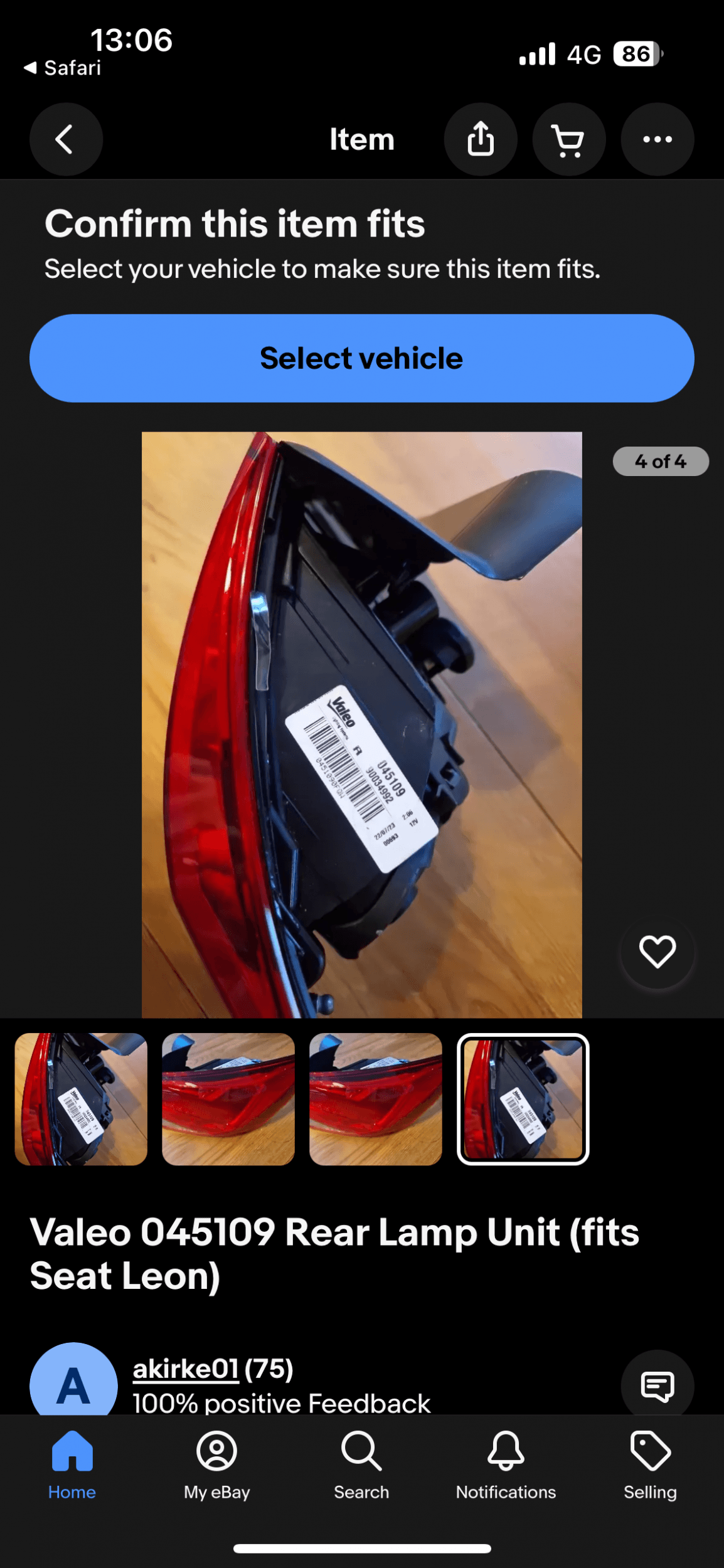Select the fourth highlighted thumbnail
The image size is (724, 1568).
(x=523, y=1099)
